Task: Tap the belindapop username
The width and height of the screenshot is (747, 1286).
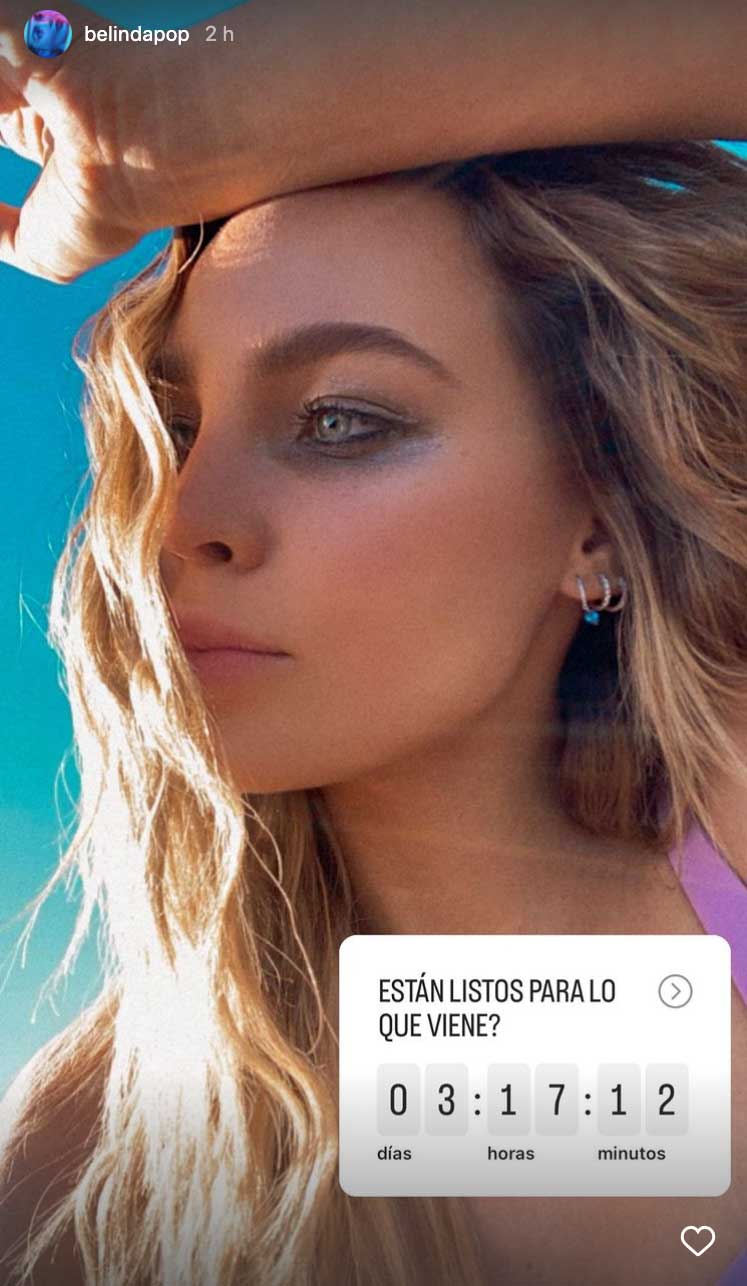Action: [136, 34]
